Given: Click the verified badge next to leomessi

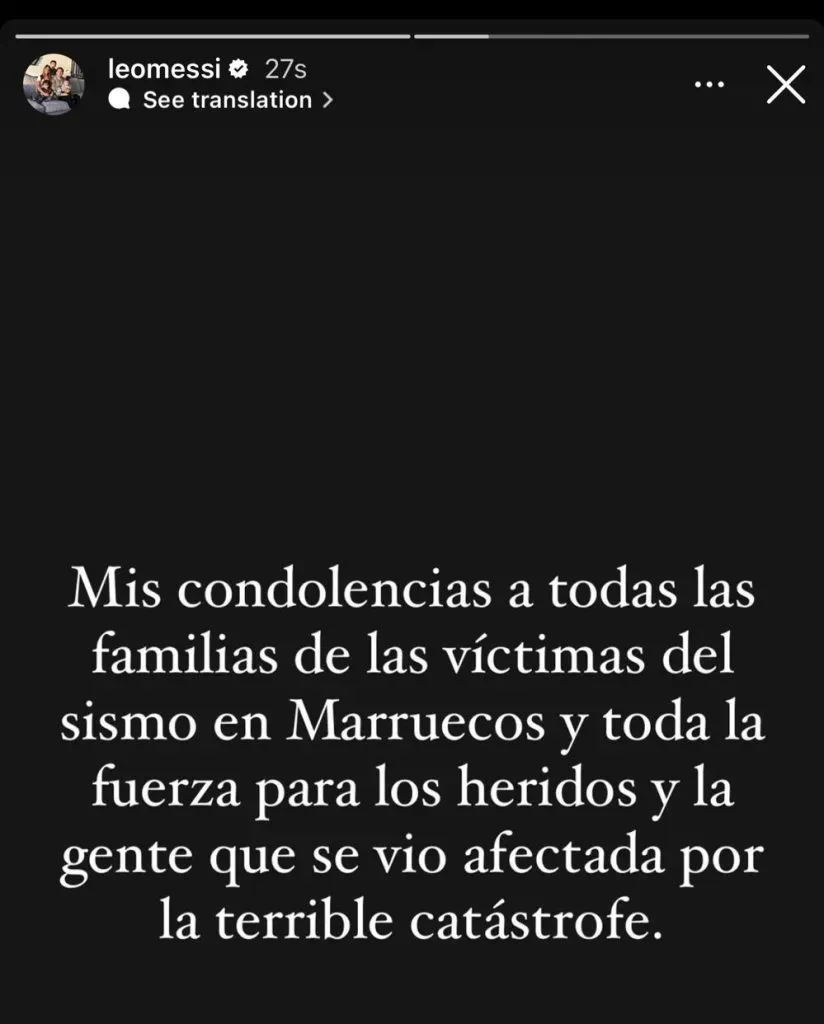Looking at the screenshot, I should click(x=236, y=69).
